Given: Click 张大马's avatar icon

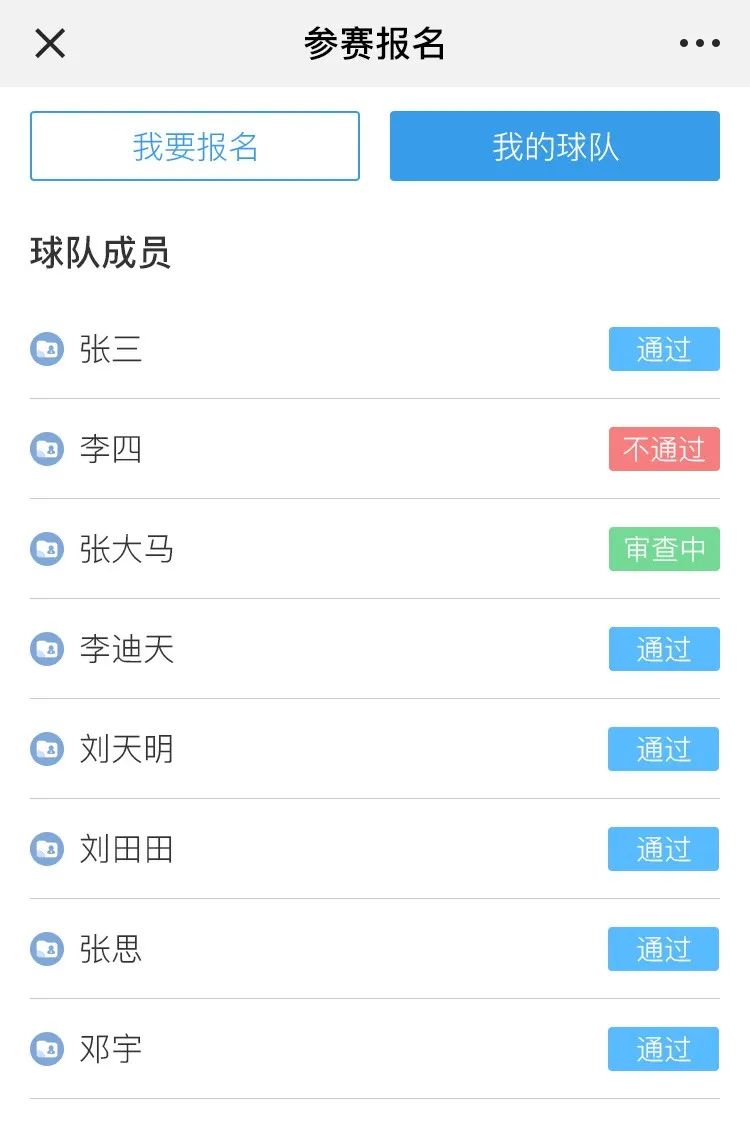Looking at the screenshot, I should pos(47,549).
